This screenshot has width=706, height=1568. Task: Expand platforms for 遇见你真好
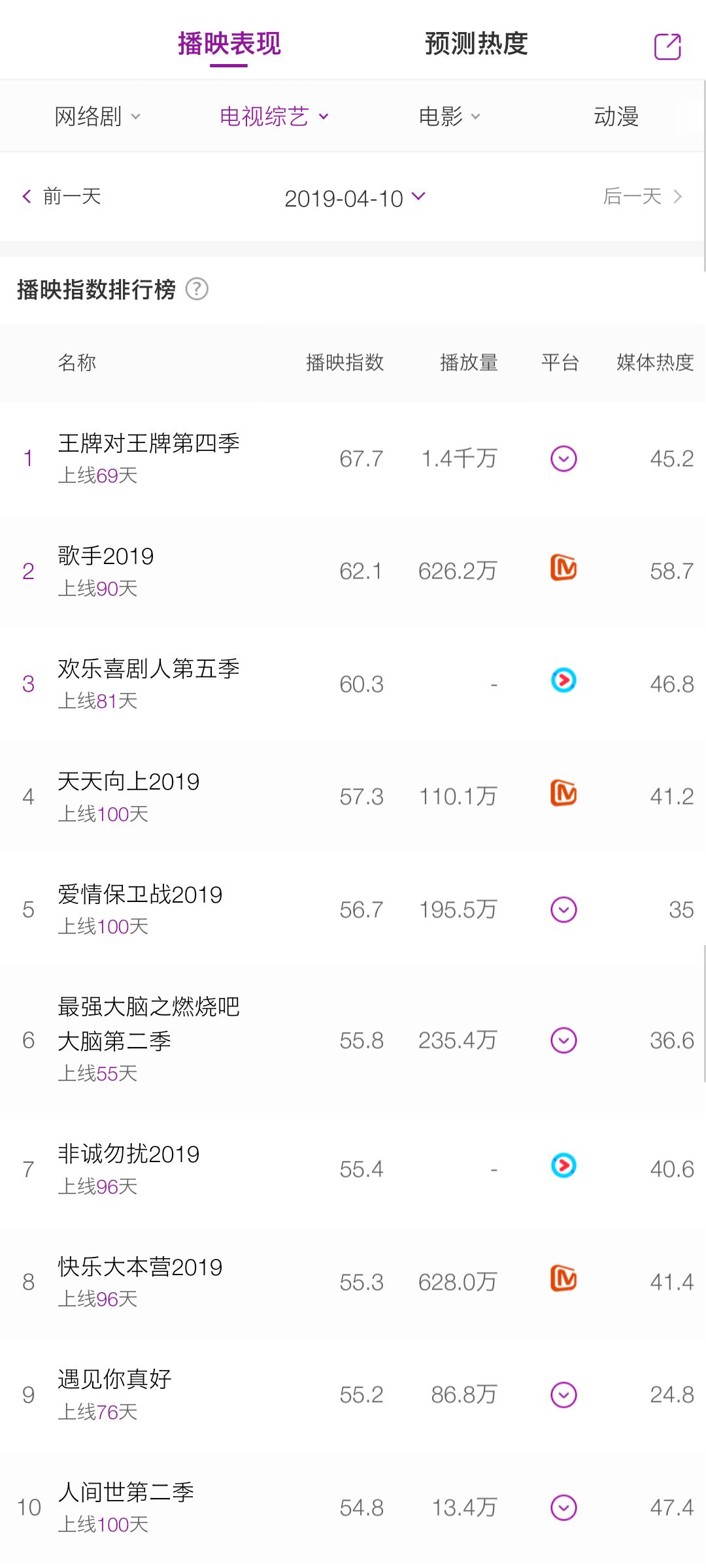coord(563,1395)
